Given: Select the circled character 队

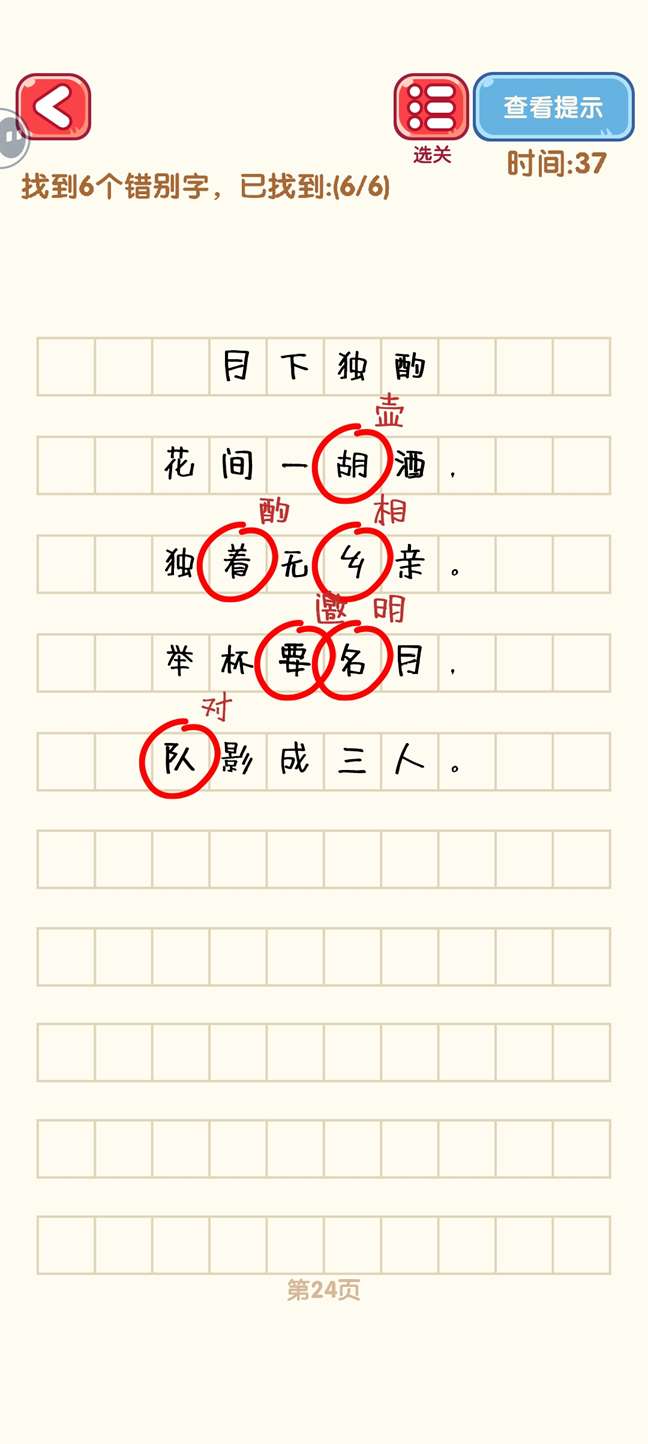Looking at the screenshot, I should pos(178,759).
